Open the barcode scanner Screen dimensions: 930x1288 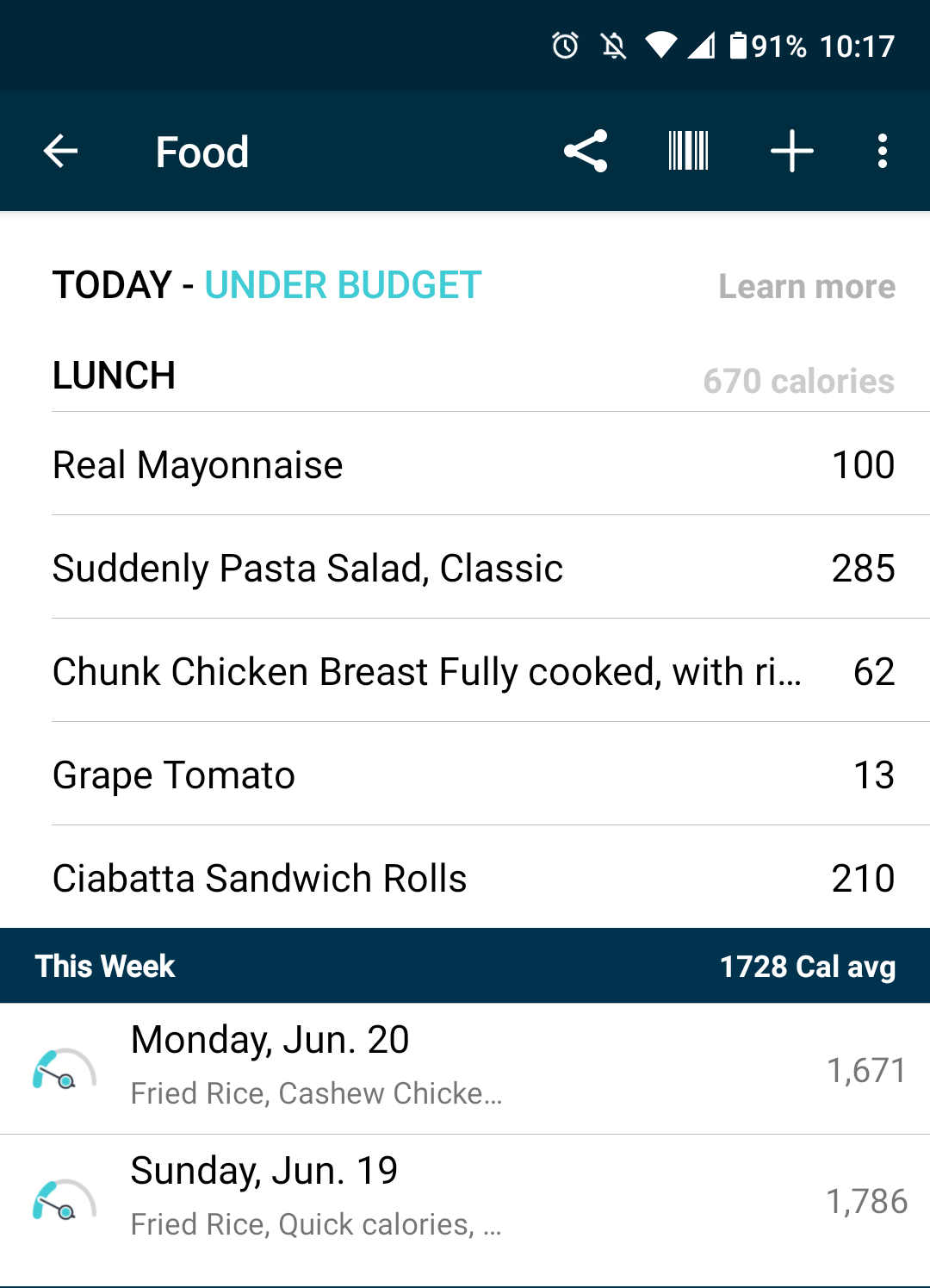coord(686,151)
